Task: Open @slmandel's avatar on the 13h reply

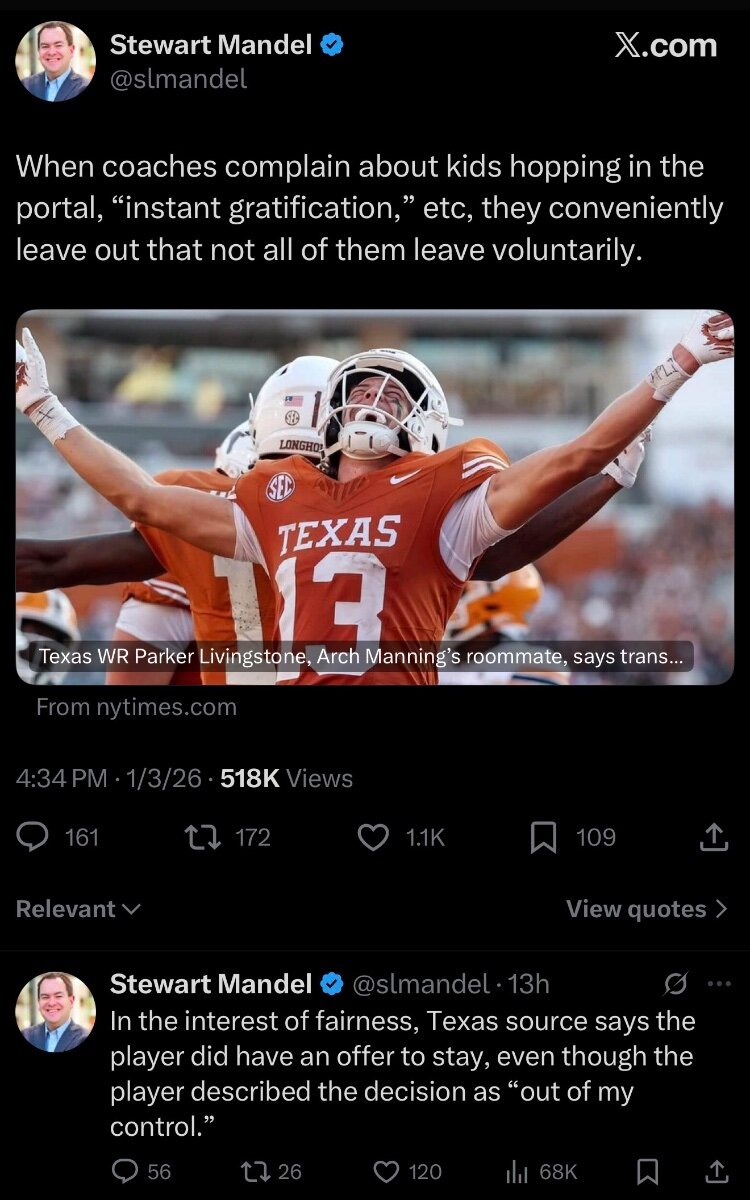Action: click(55, 1012)
